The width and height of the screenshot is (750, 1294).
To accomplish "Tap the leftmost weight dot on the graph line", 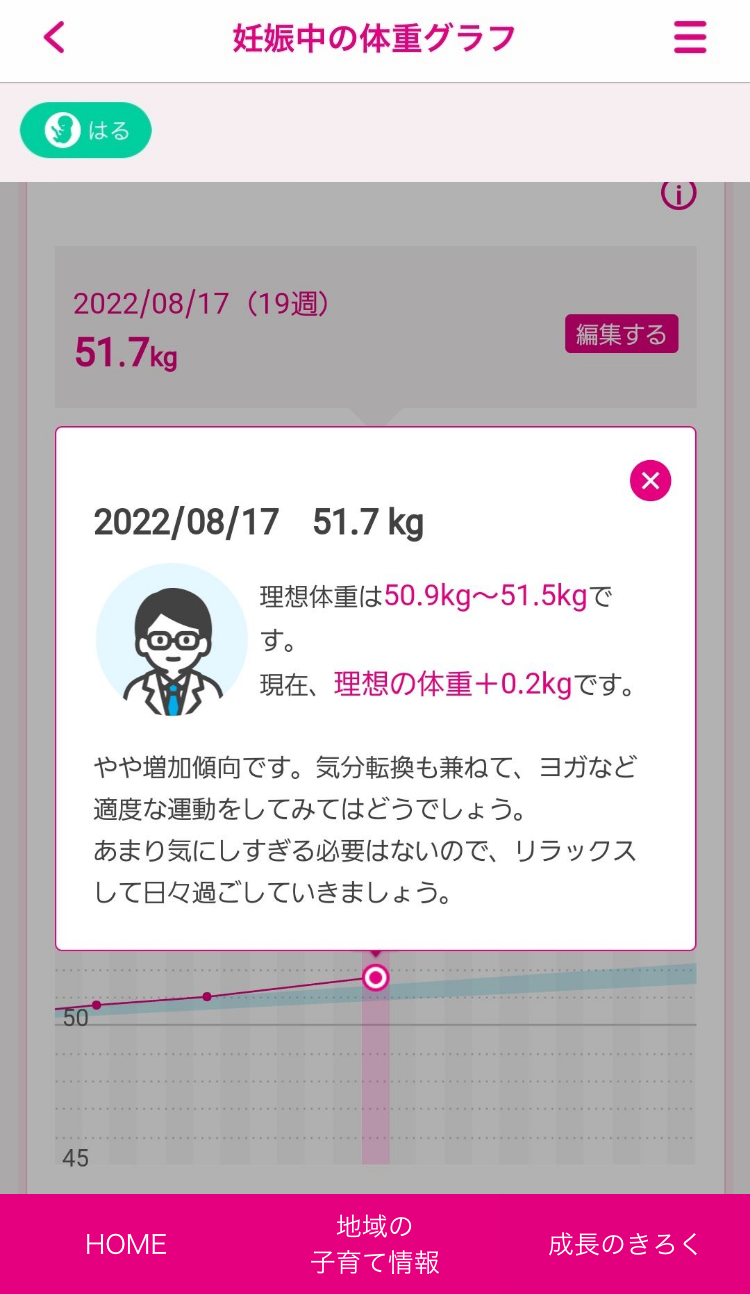I will (x=96, y=1003).
